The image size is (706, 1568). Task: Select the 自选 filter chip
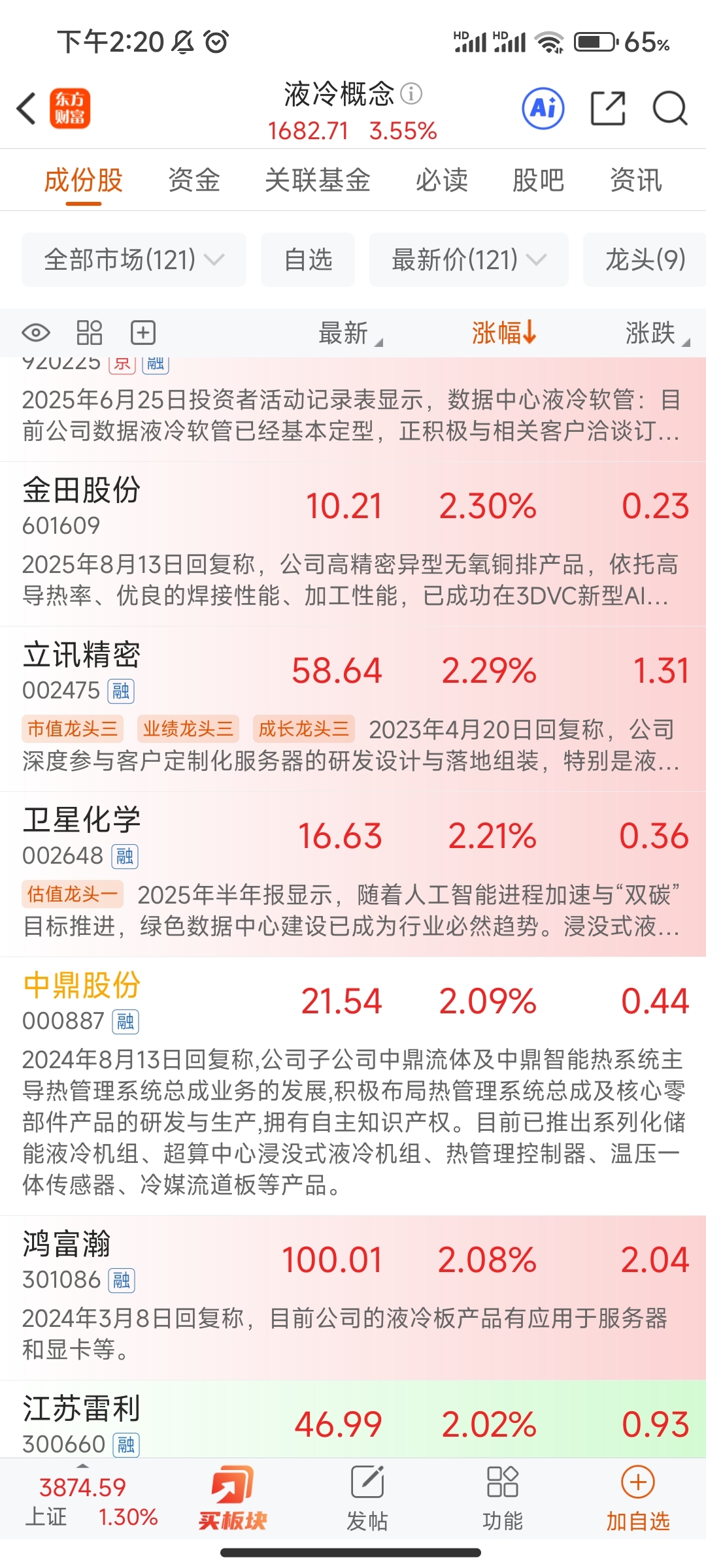[x=308, y=259]
